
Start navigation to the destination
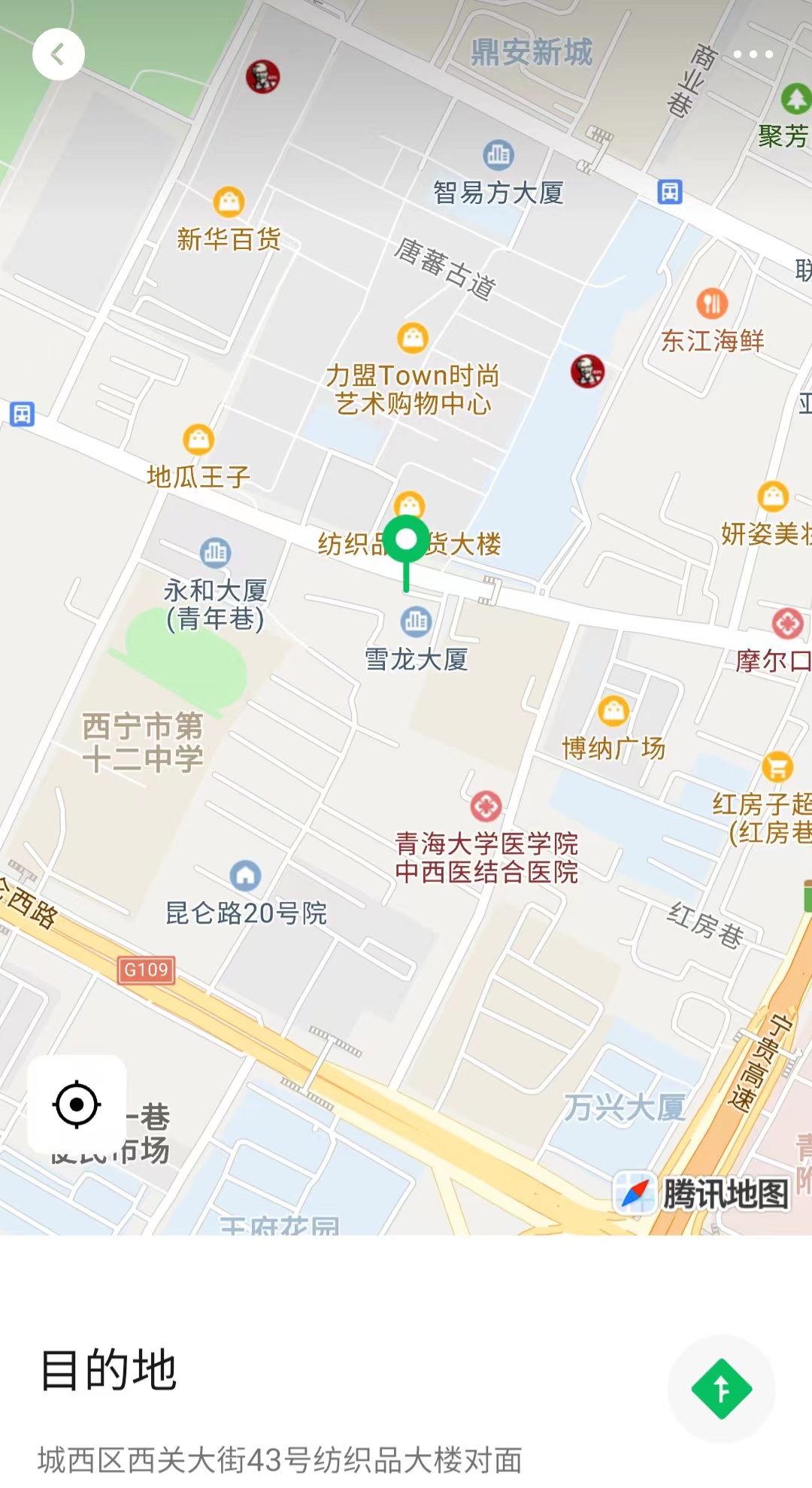point(721,1389)
